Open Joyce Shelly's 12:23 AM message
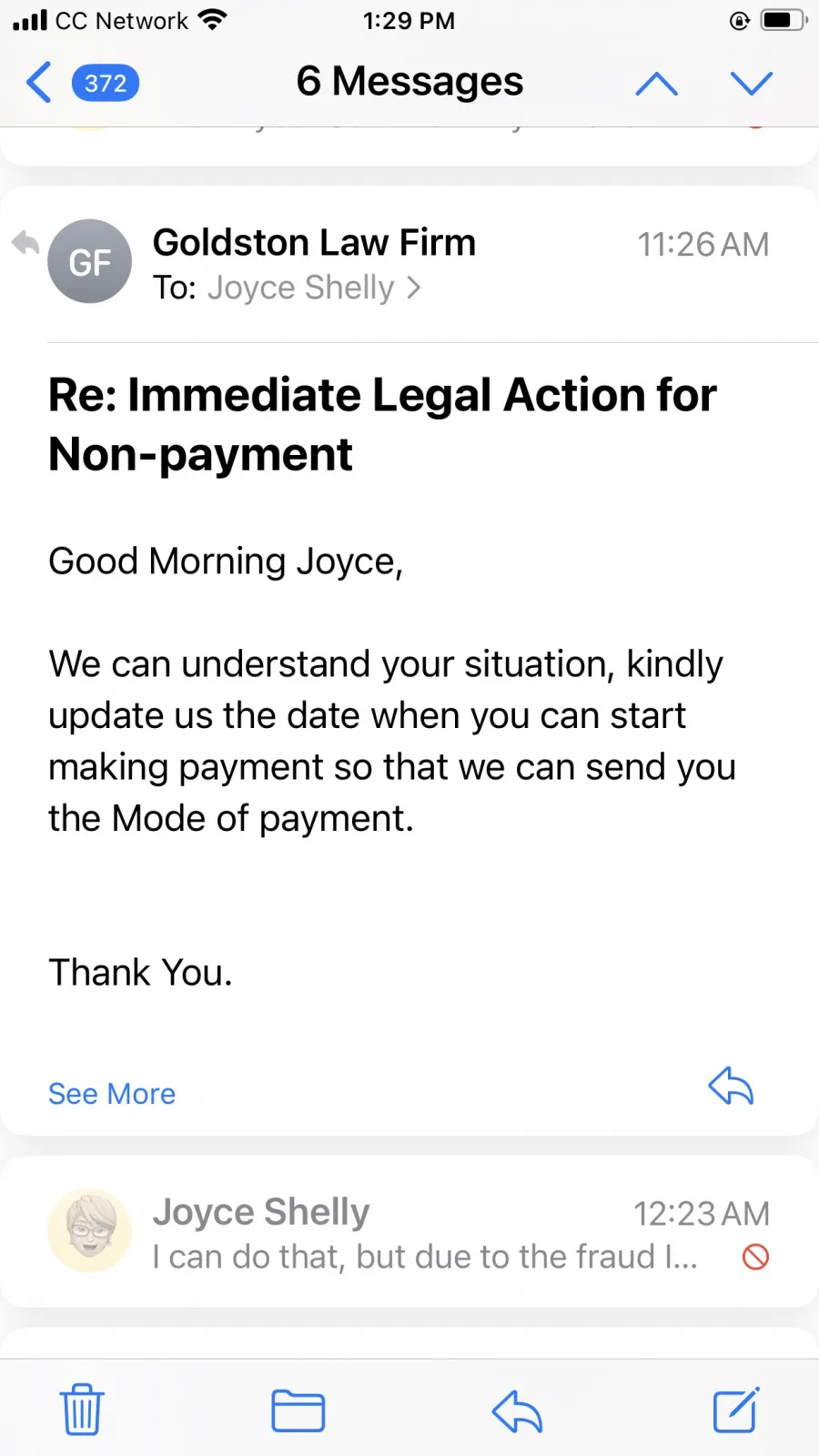Image resolution: width=819 pixels, height=1456 pixels. [x=409, y=1232]
